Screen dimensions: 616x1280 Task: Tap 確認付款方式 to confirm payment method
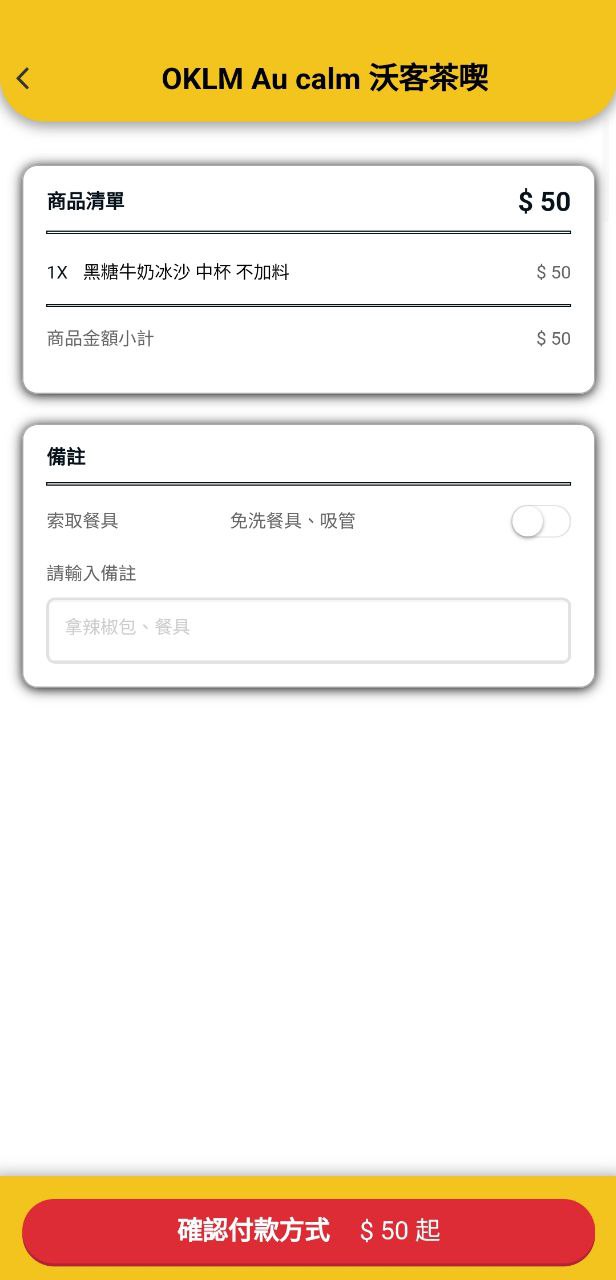click(308, 1230)
